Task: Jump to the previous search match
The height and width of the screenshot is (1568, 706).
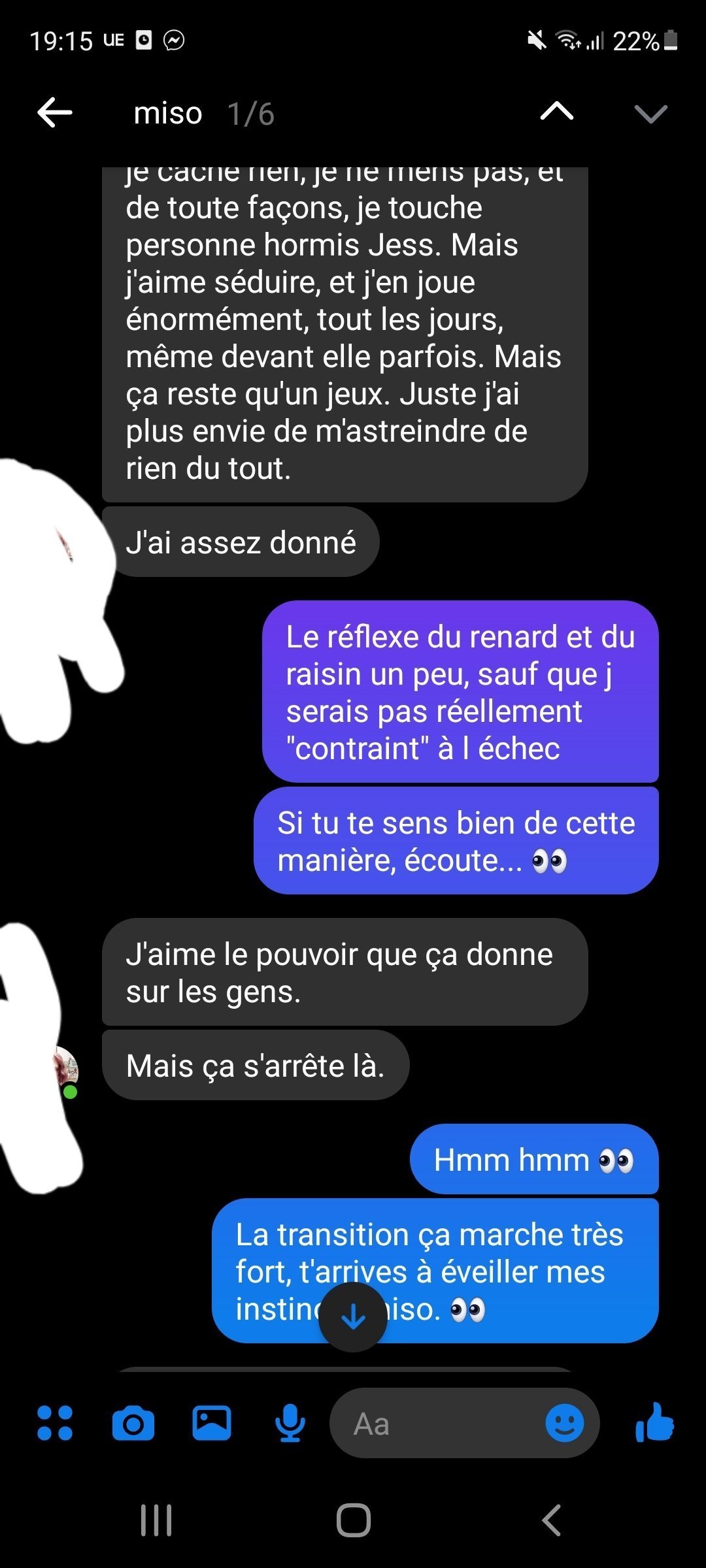Action: point(557,112)
